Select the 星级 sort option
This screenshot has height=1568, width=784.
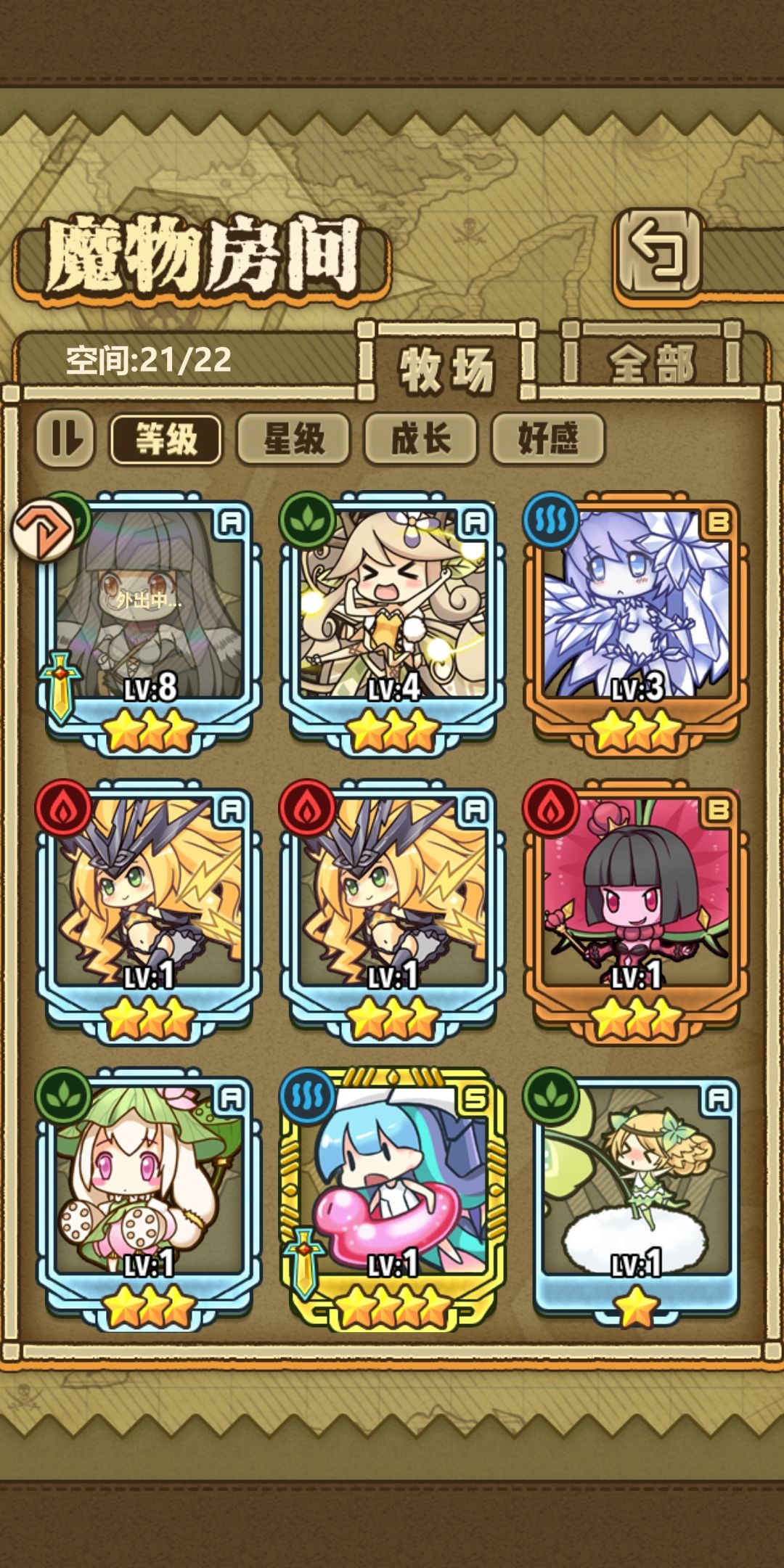293,439
